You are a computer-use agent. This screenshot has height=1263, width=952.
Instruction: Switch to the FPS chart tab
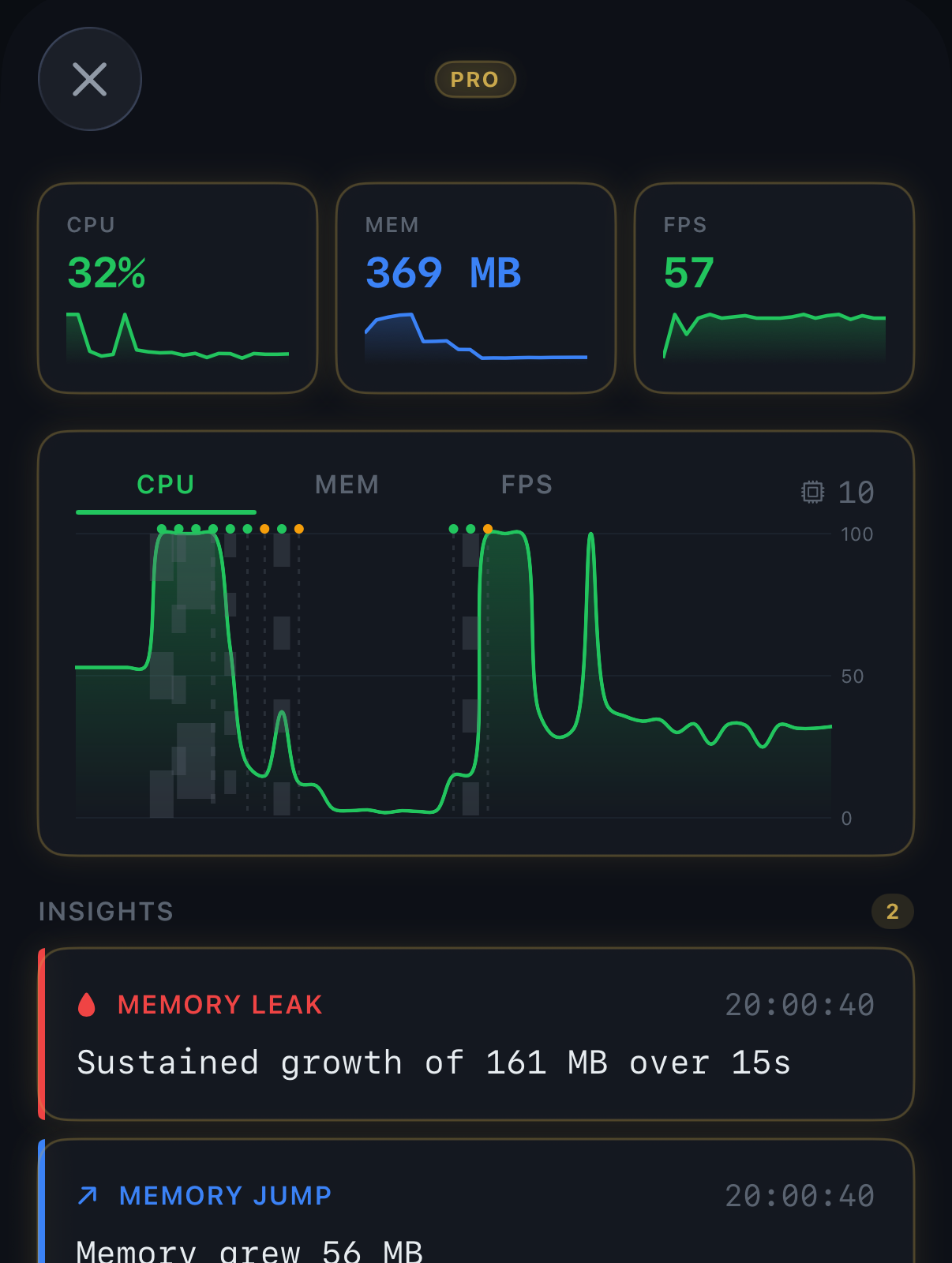click(x=527, y=485)
